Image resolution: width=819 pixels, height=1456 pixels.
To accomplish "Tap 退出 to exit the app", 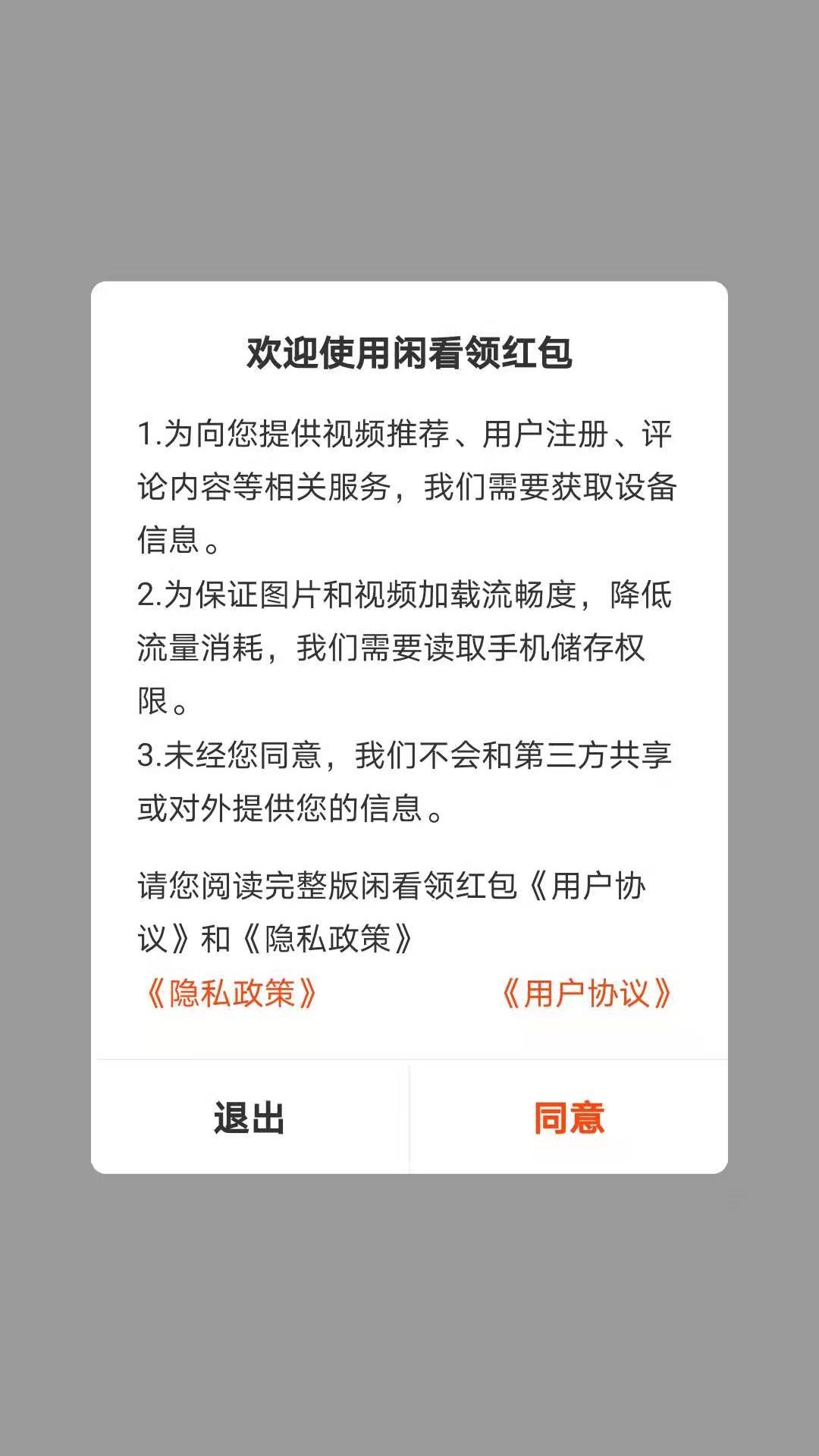I will [x=249, y=1118].
